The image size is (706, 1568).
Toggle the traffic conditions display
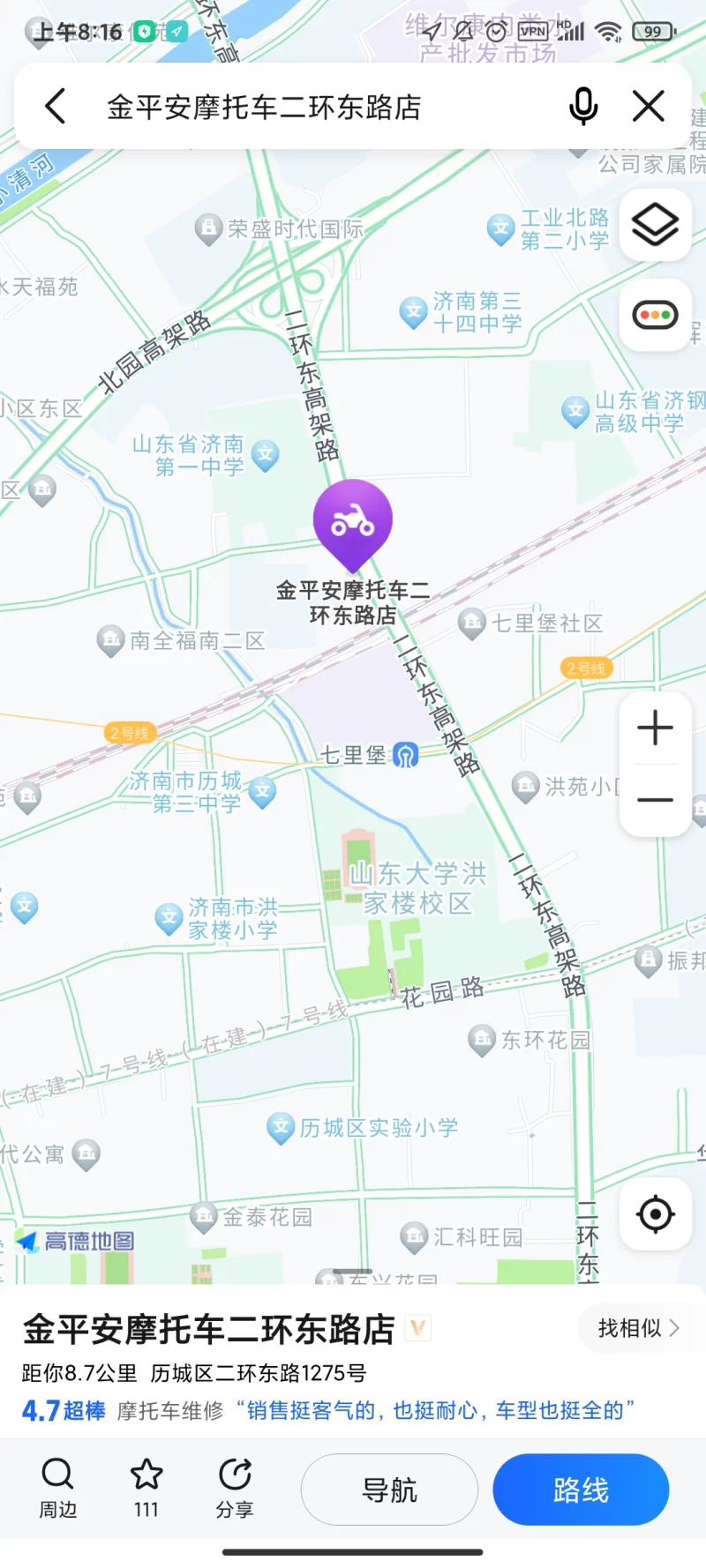[x=655, y=315]
